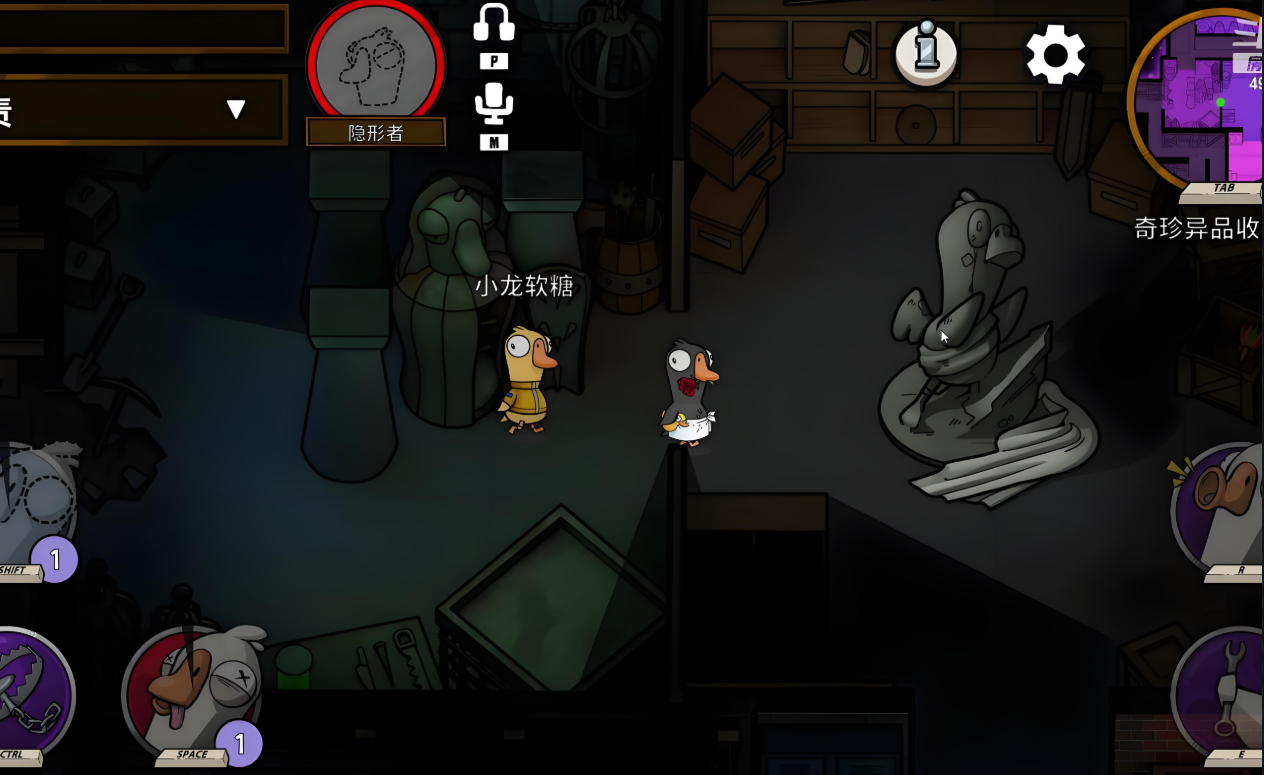
Task: Open the settings gear
Action: pos(1055,55)
